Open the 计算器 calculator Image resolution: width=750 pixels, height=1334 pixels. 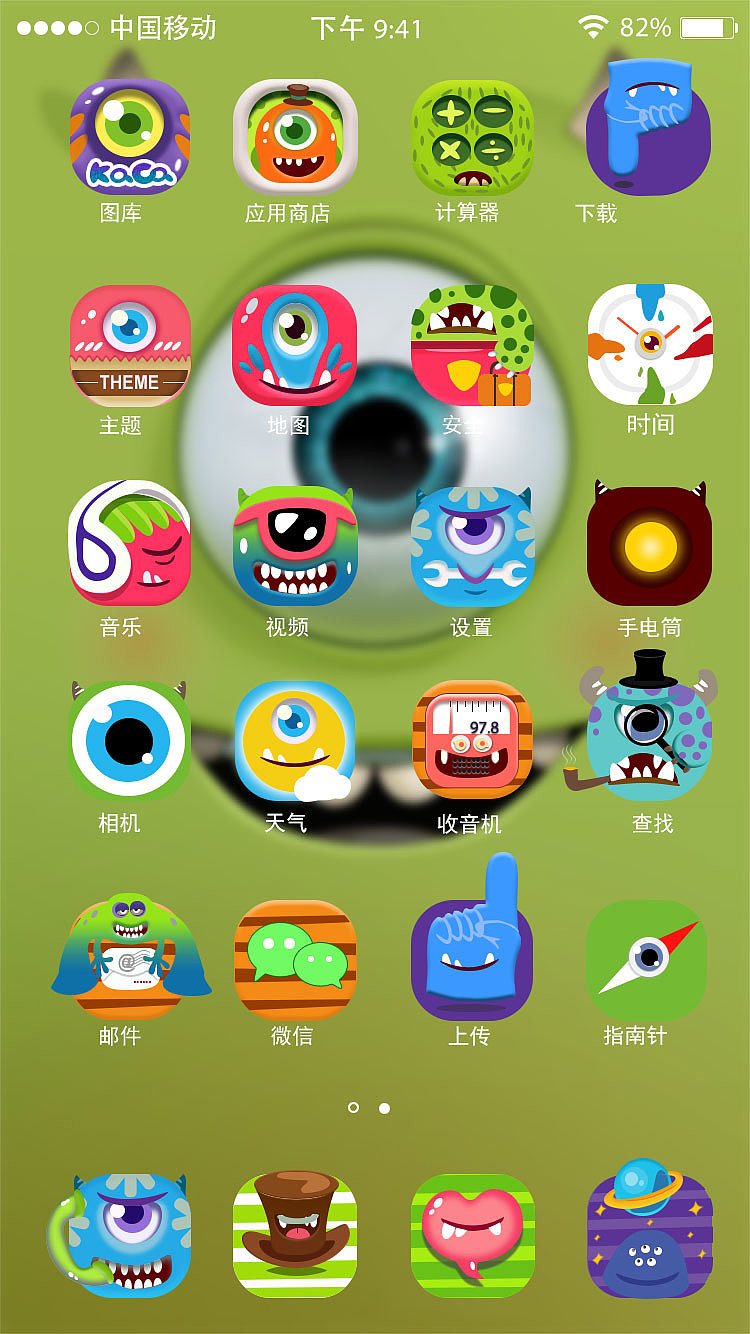coord(472,137)
